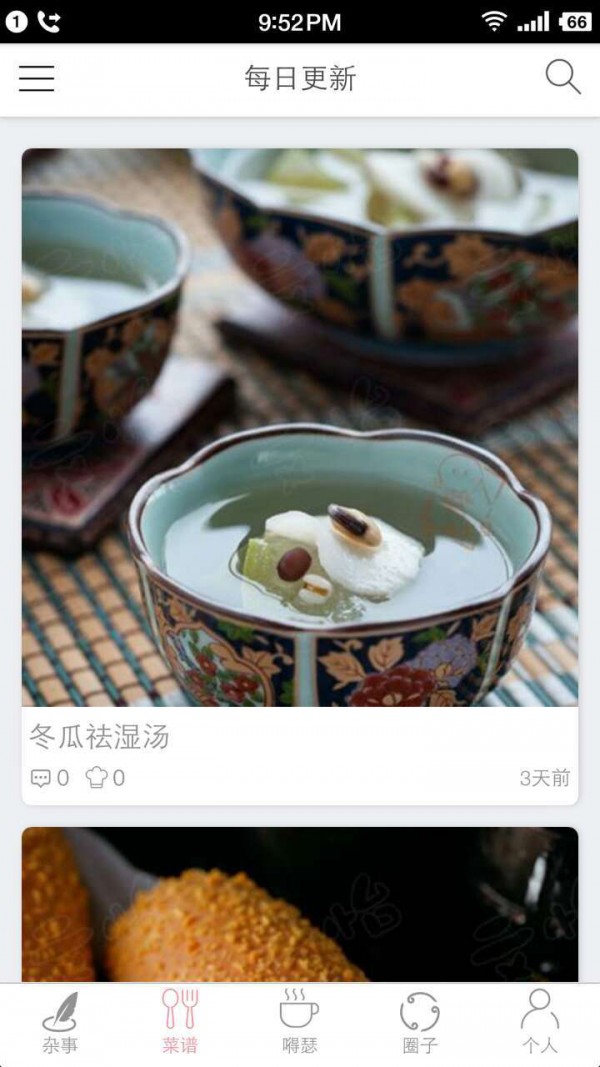The height and width of the screenshot is (1067, 600).
Task: Open the hamburger drawer menu
Action: (37, 78)
